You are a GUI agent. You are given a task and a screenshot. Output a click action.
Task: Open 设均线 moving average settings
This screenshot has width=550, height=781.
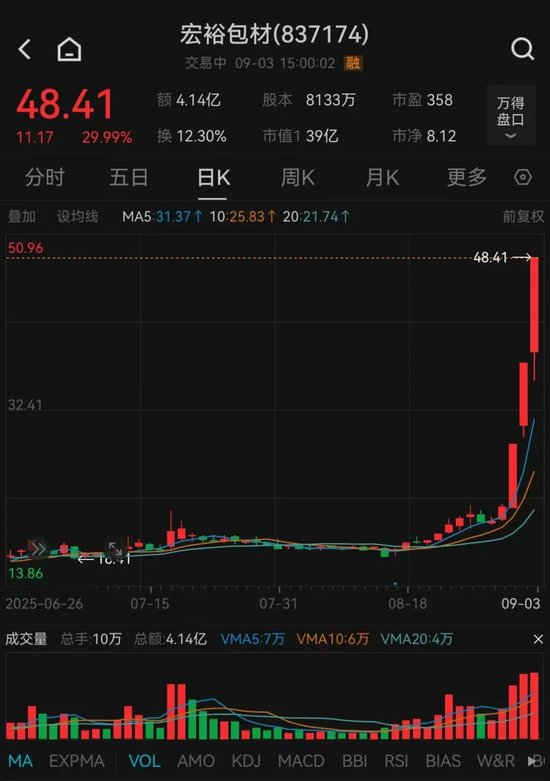[x=77, y=216]
